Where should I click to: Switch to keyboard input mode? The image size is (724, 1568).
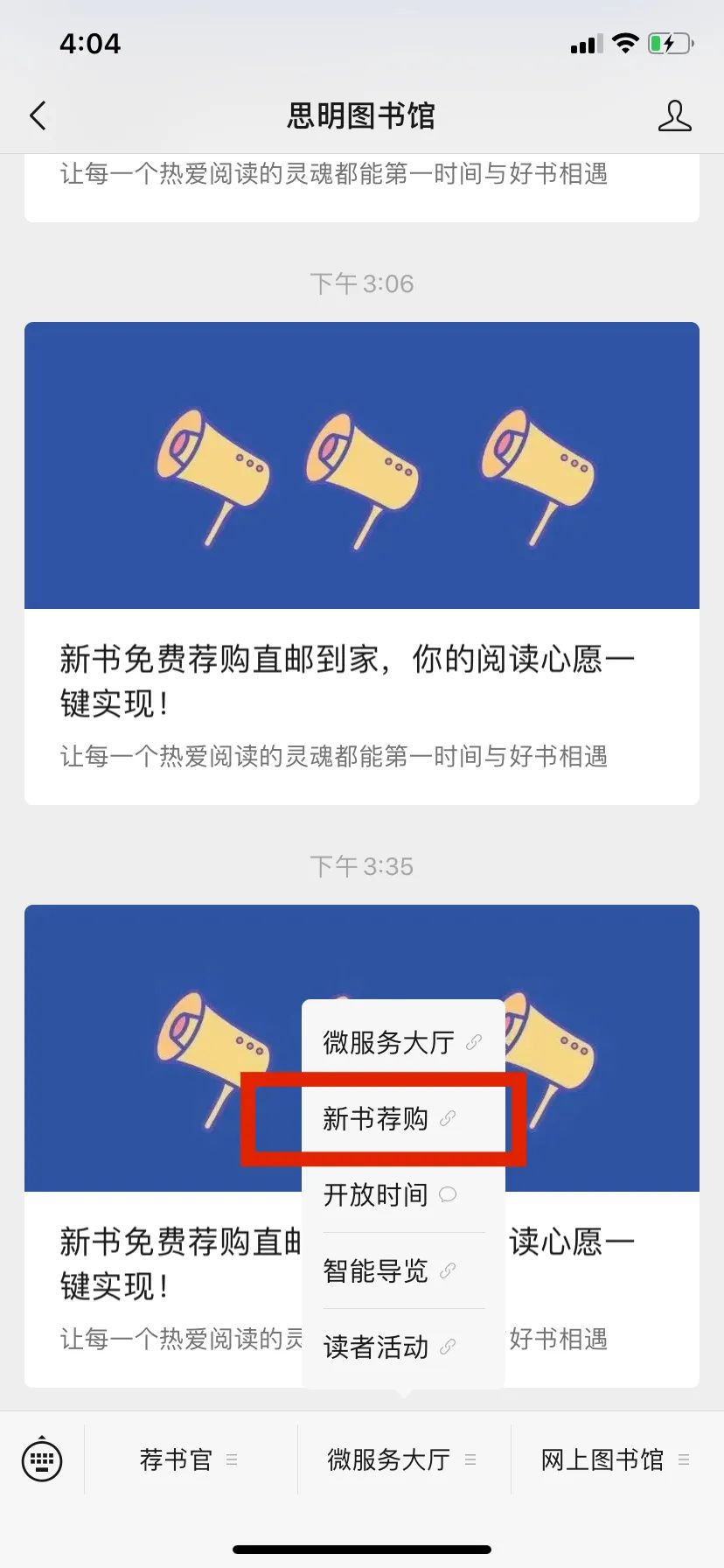(42, 1459)
